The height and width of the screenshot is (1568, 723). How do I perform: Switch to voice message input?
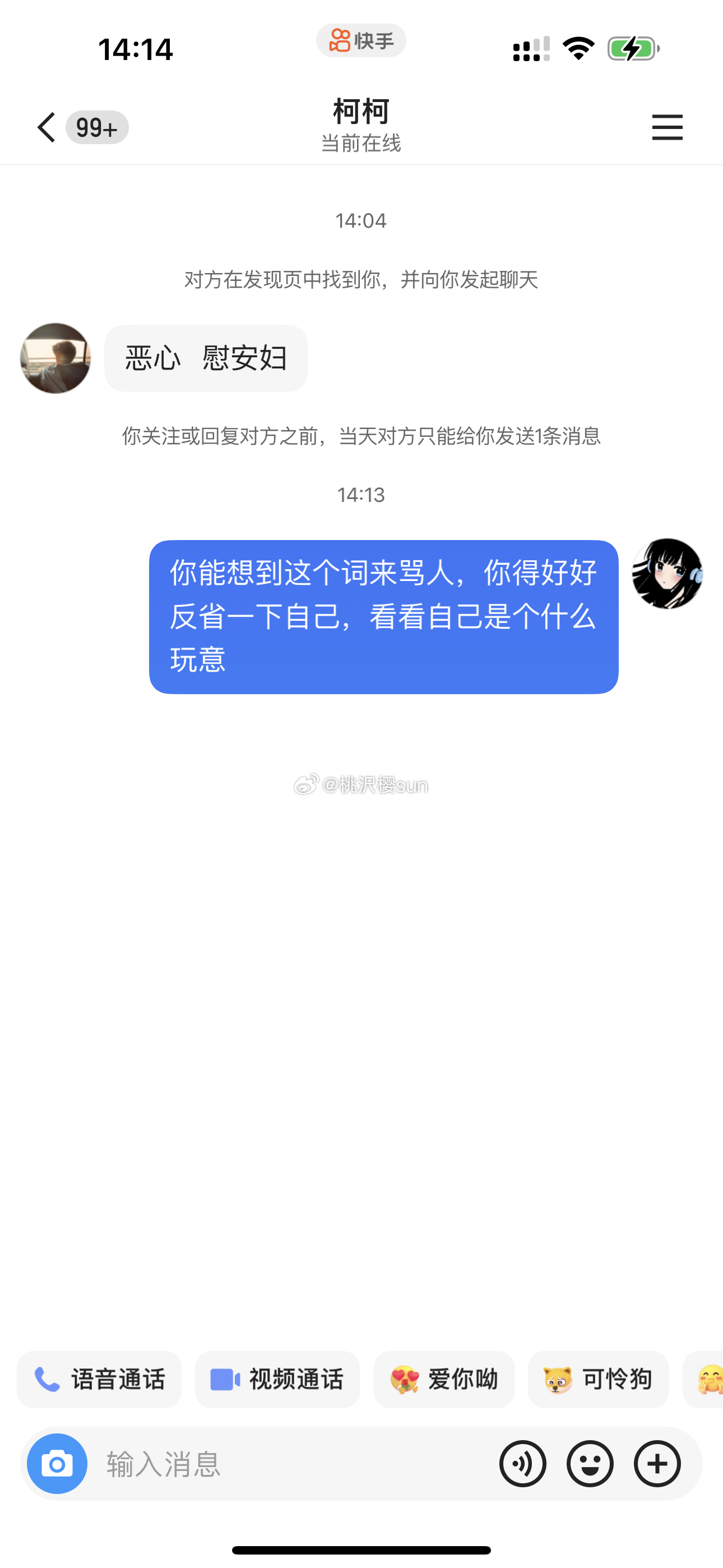(523, 1464)
